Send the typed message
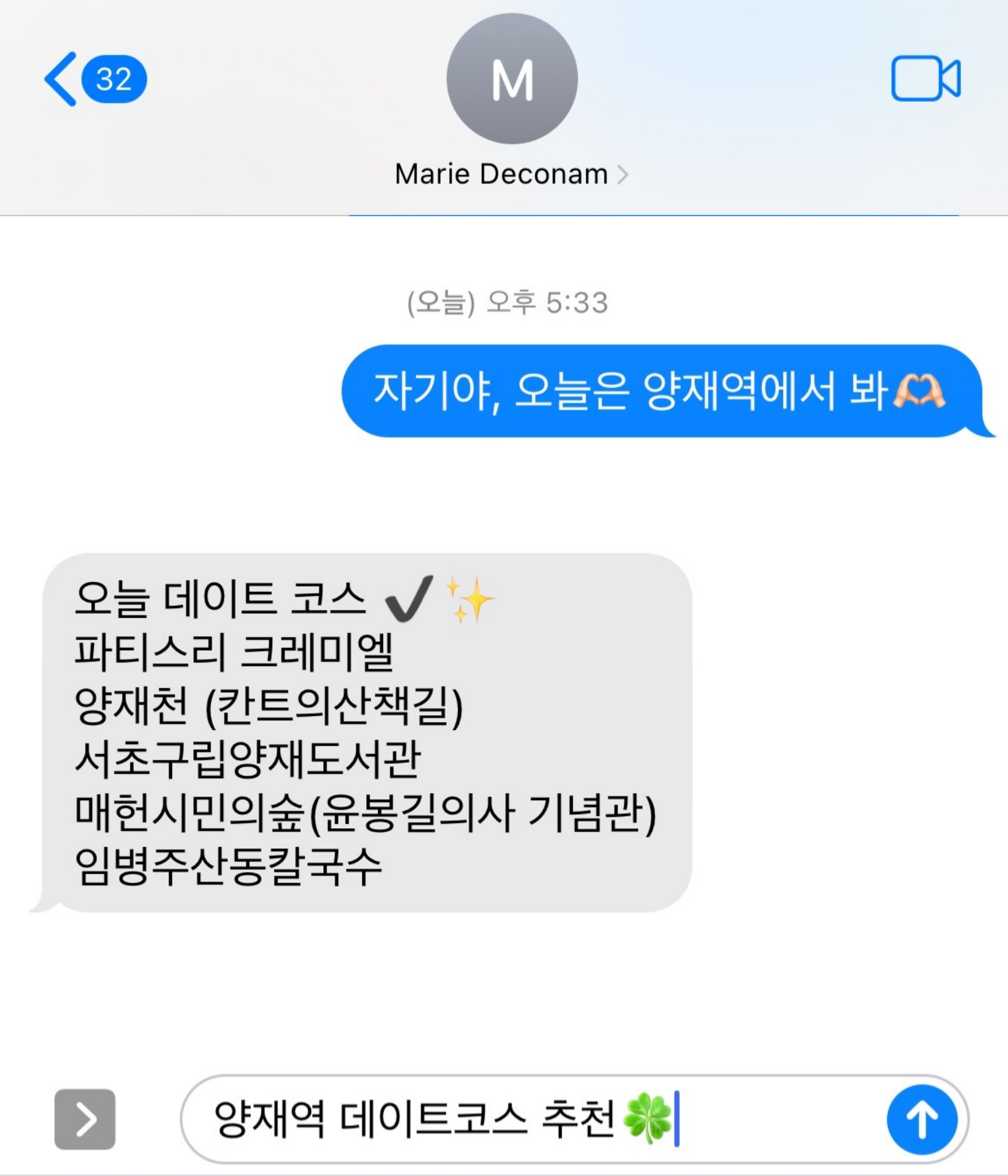 922,1120
